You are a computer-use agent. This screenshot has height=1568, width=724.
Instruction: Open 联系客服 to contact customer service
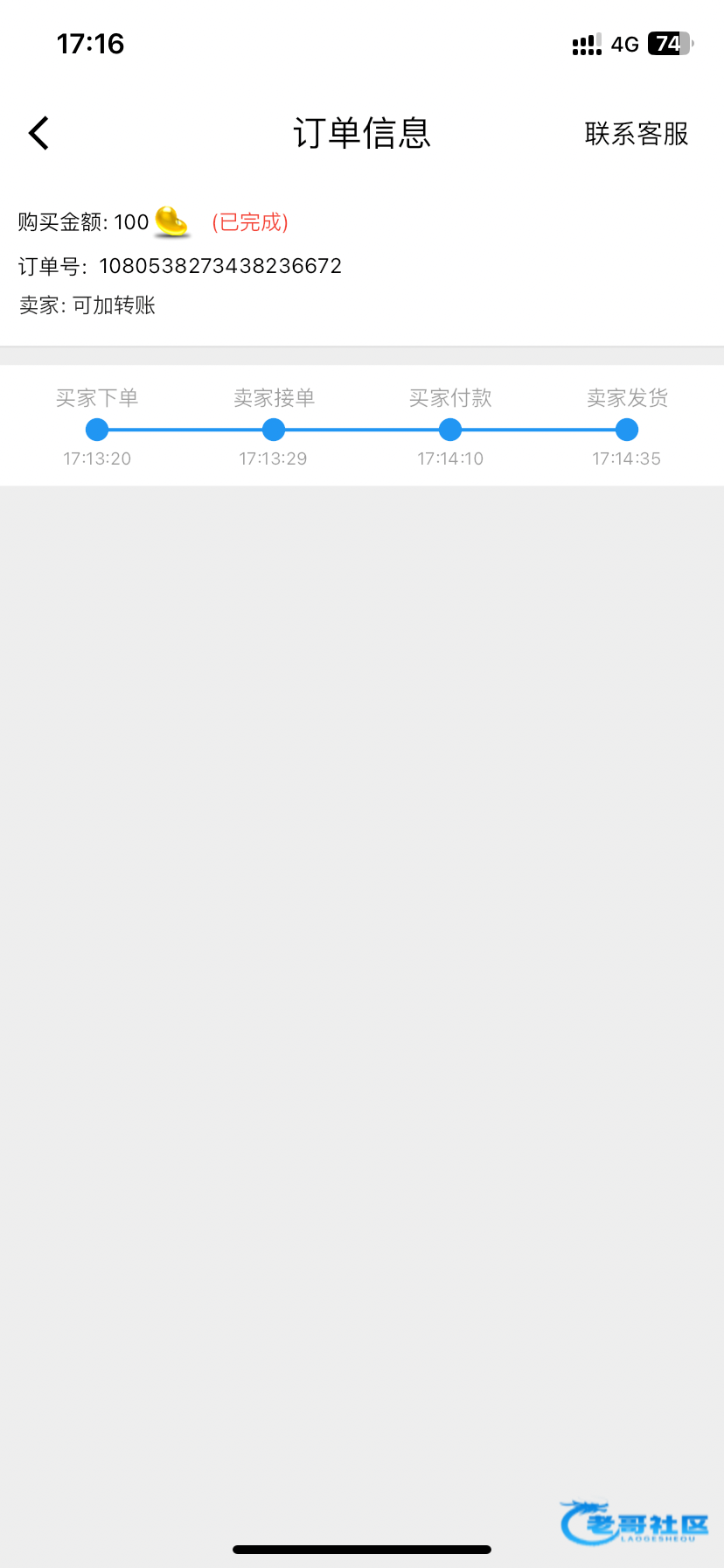[x=636, y=134]
